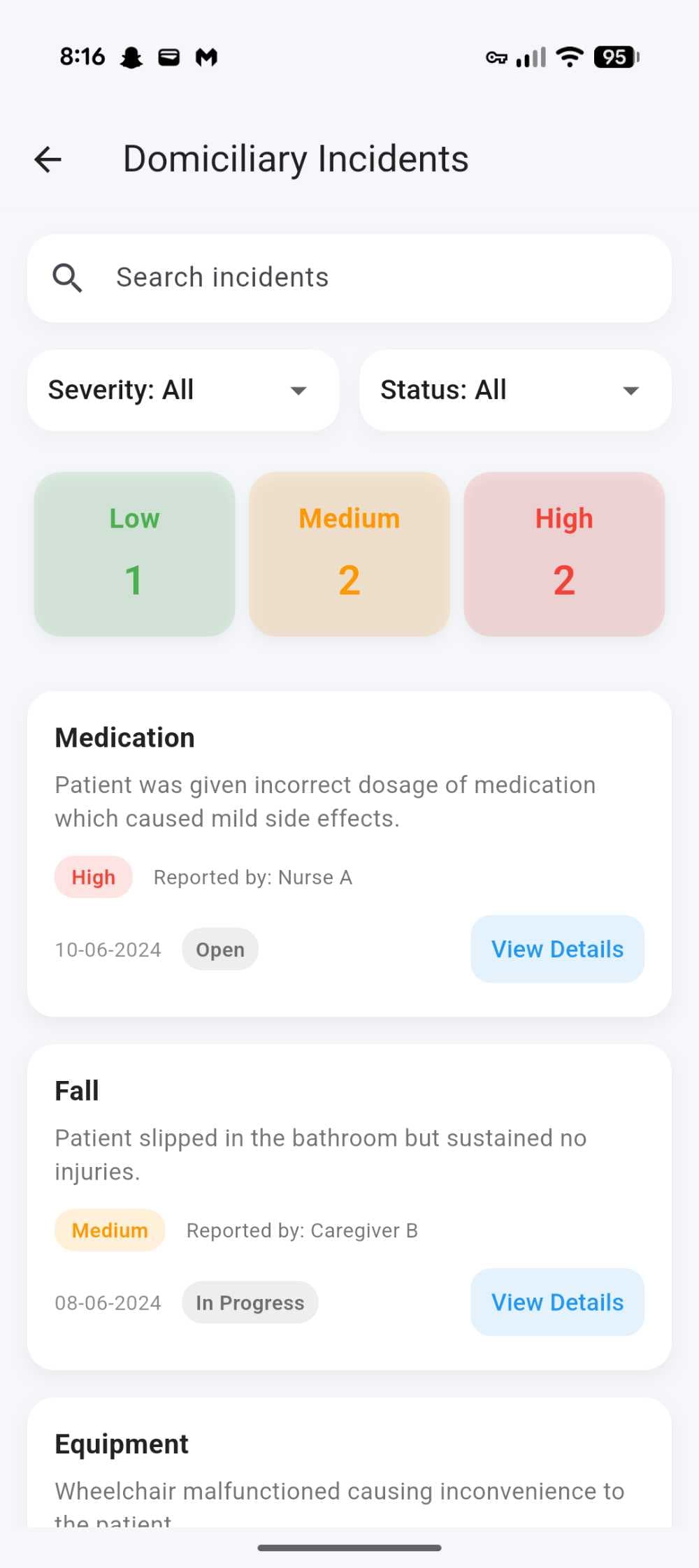Select the Medium badge on the Fall incident
699x1568 pixels.
pyautogui.click(x=109, y=1230)
